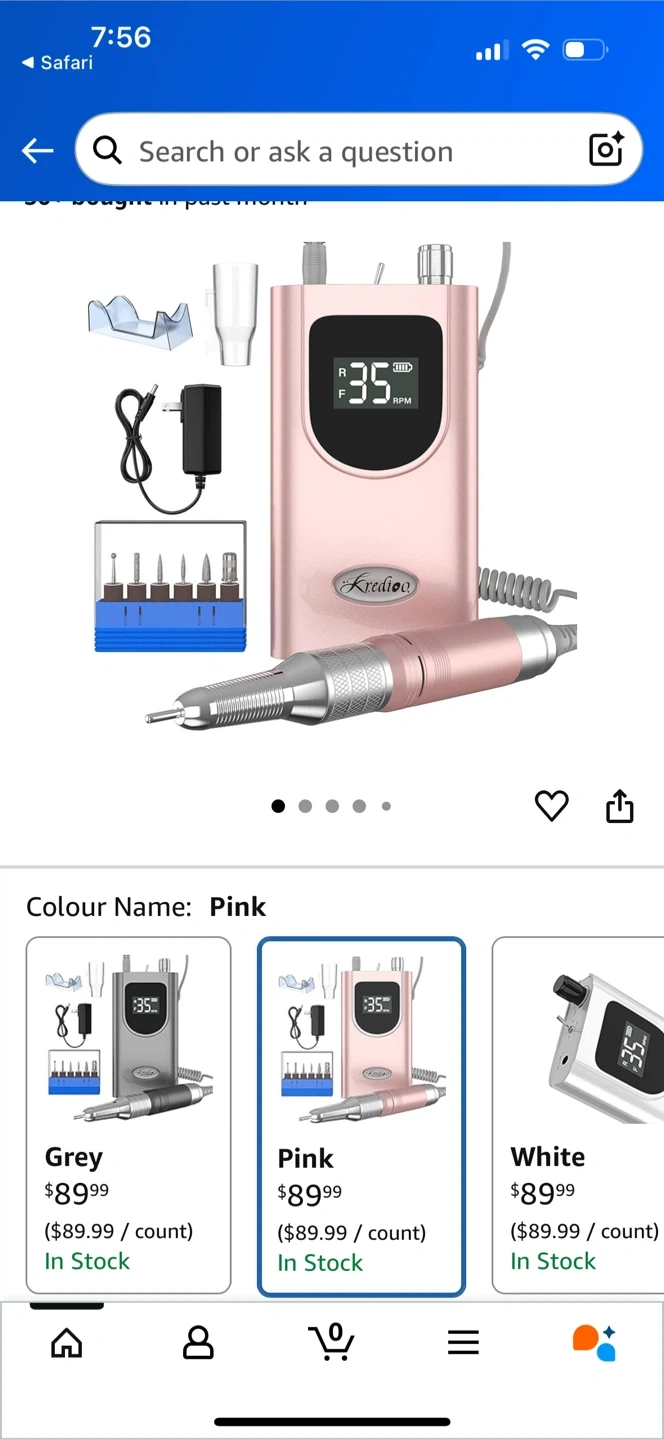Return to Safari via status bar link

[x=58, y=62]
